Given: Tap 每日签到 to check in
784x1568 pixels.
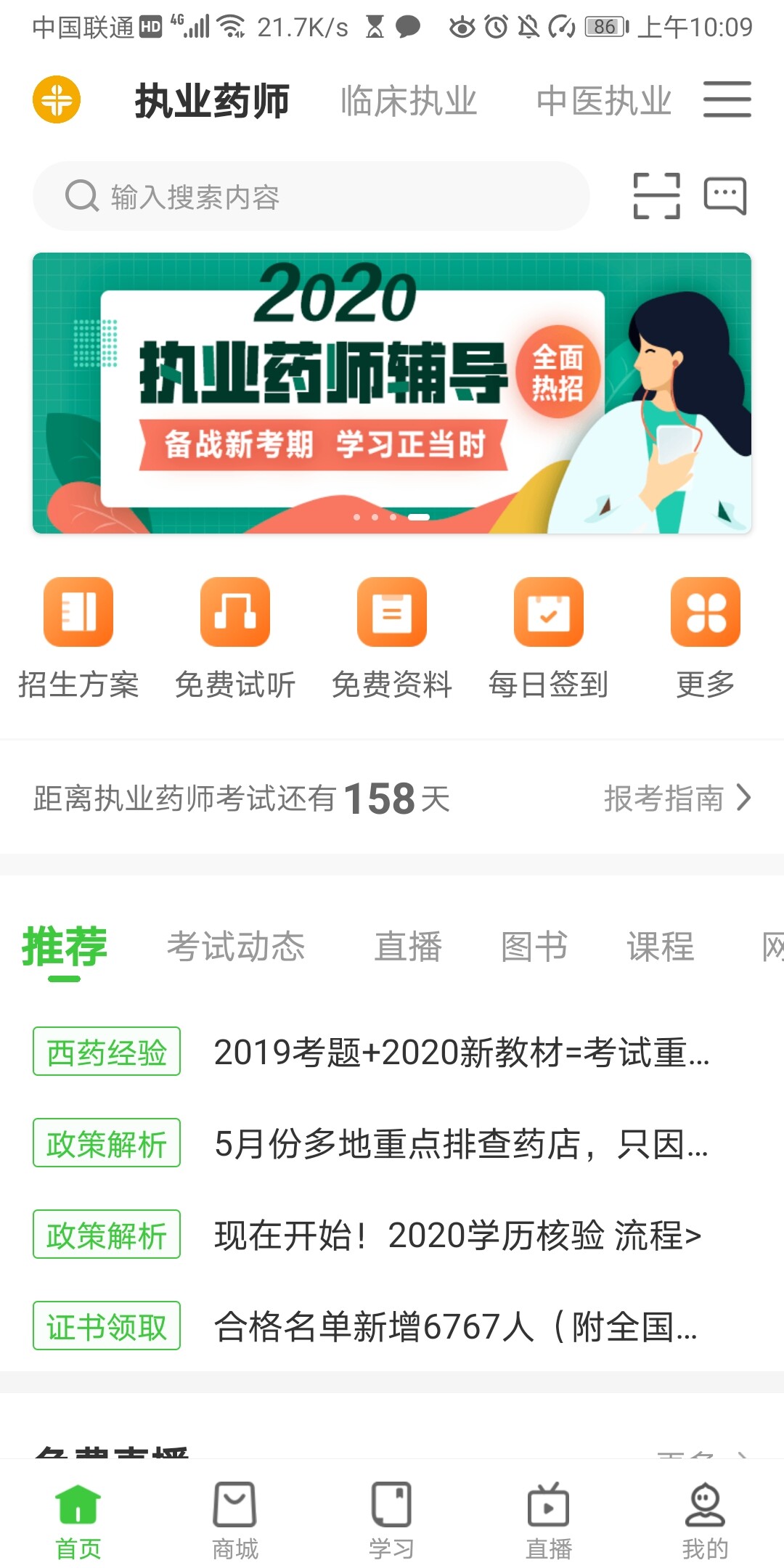Looking at the screenshot, I should (x=549, y=637).
